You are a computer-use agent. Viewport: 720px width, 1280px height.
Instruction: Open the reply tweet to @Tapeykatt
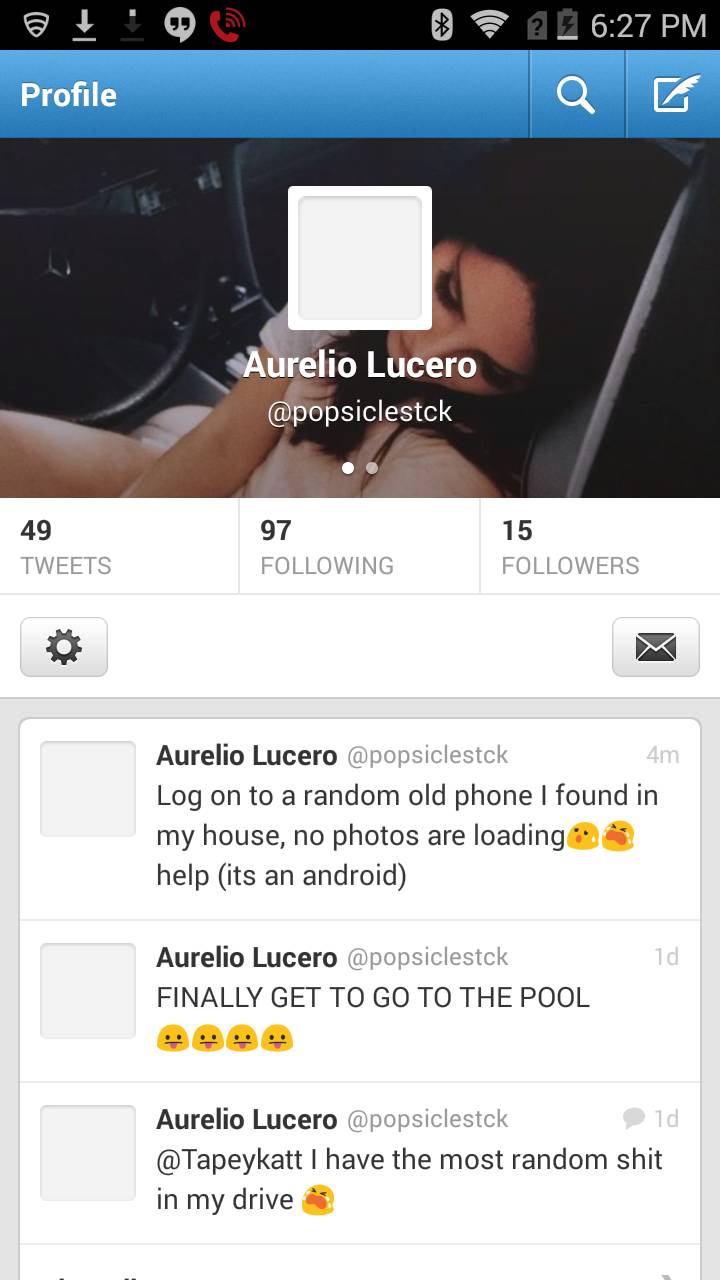tap(360, 1163)
